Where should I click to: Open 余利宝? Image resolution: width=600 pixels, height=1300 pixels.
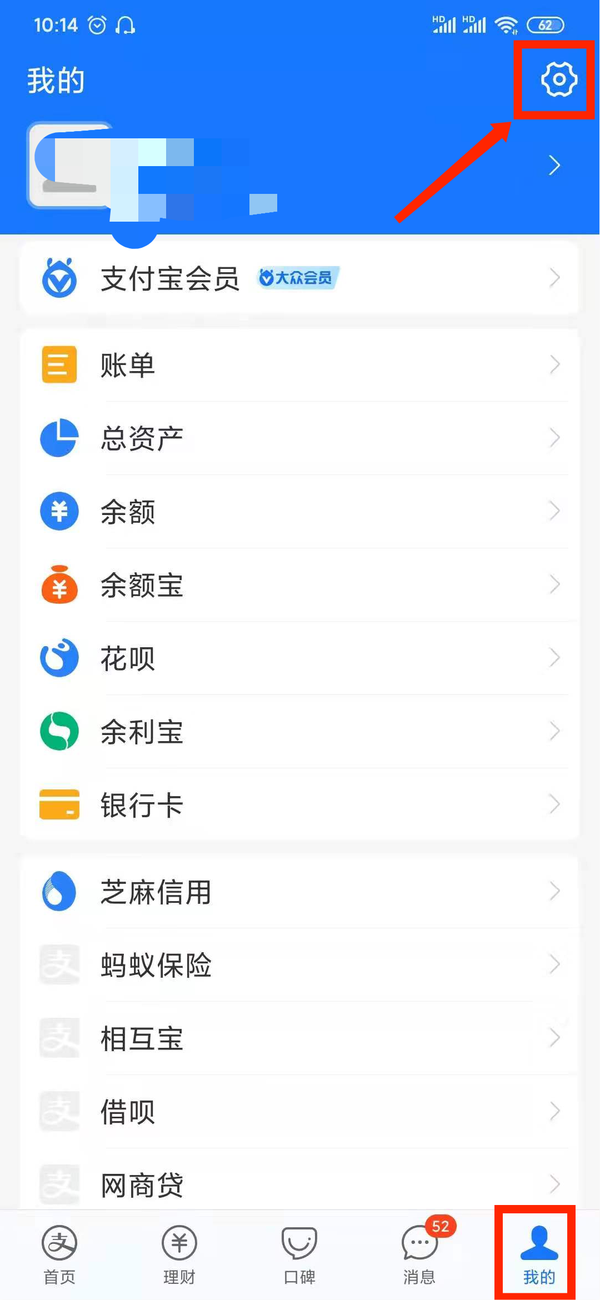point(300,732)
